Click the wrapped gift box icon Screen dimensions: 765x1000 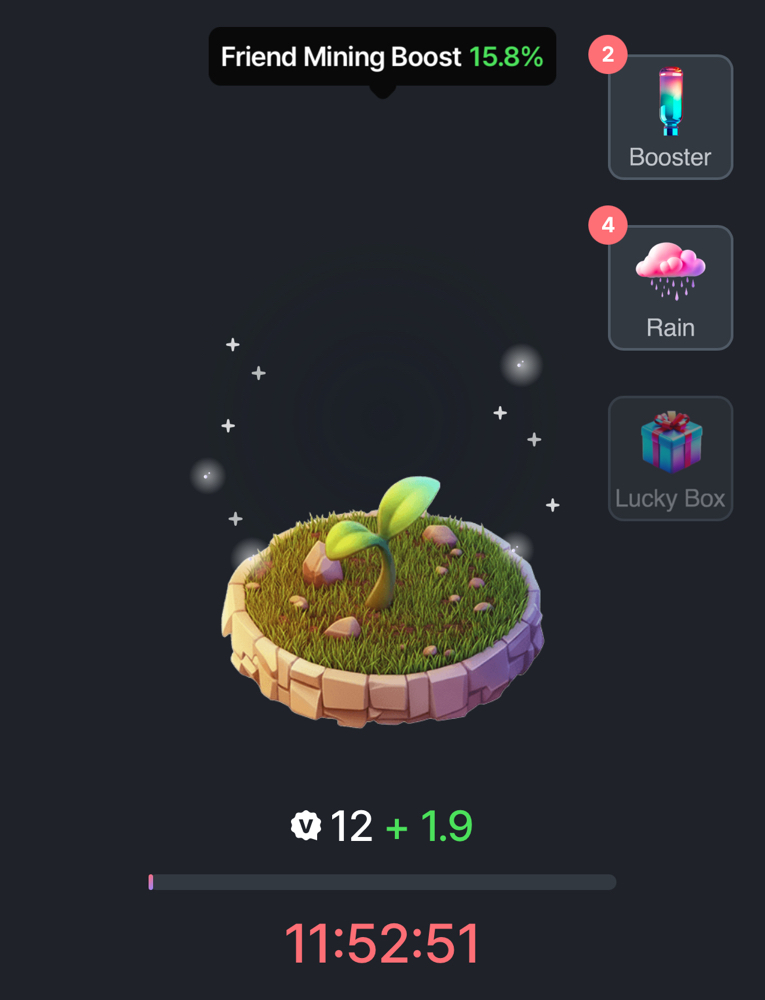point(670,440)
